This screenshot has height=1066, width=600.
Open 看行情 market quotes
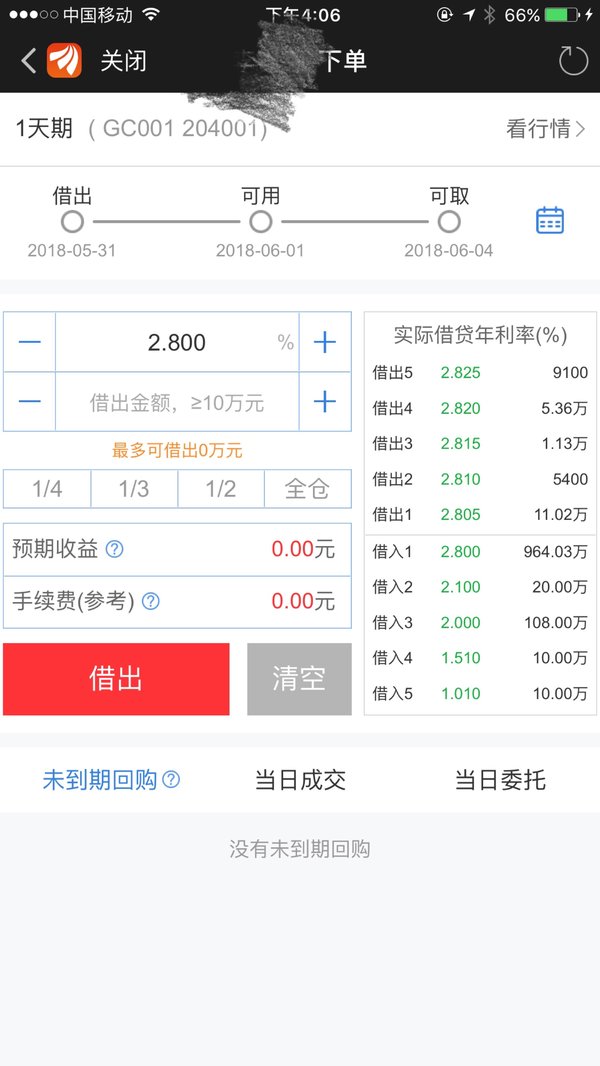[x=546, y=128]
